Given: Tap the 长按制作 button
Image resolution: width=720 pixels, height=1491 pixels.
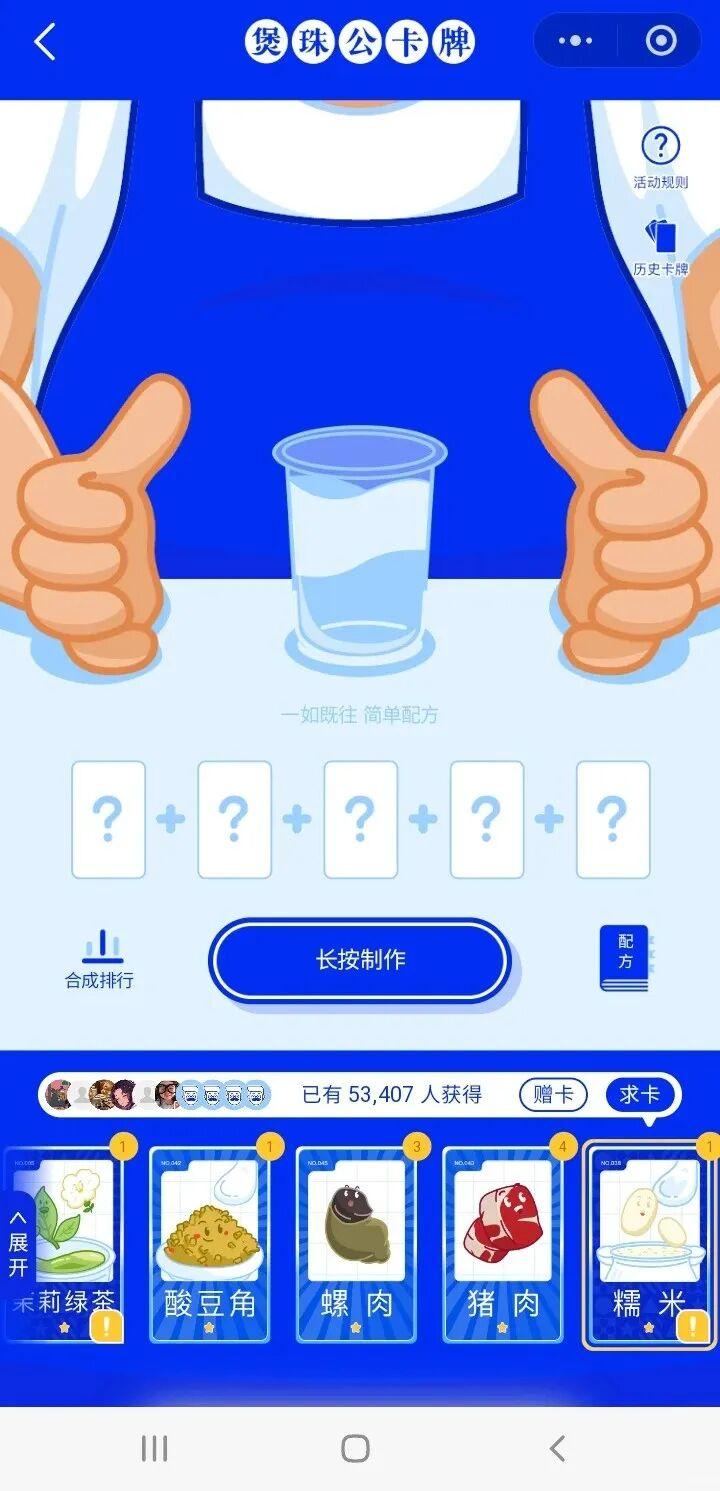Looking at the screenshot, I should point(360,960).
